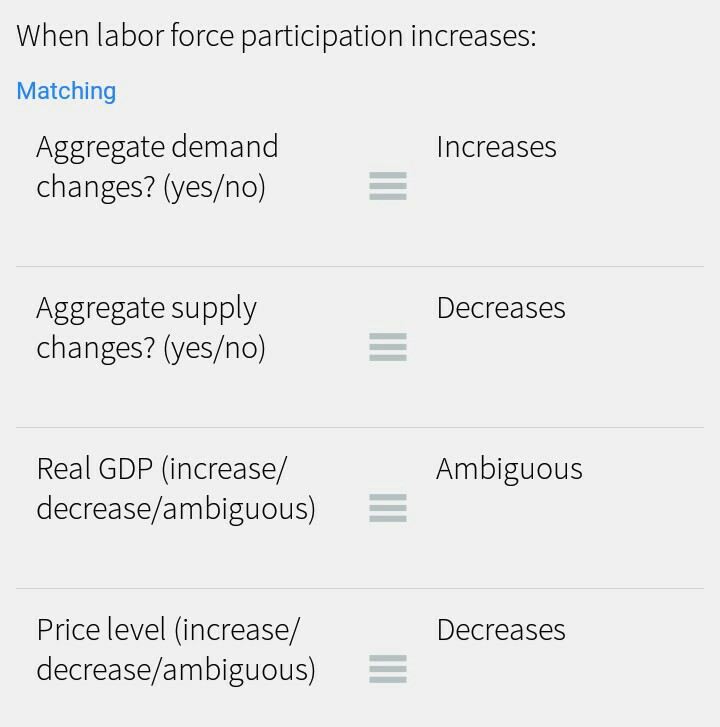Click the Decreases label in the last row
Image resolution: width=720 pixels, height=727 pixels.
(500, 630)
